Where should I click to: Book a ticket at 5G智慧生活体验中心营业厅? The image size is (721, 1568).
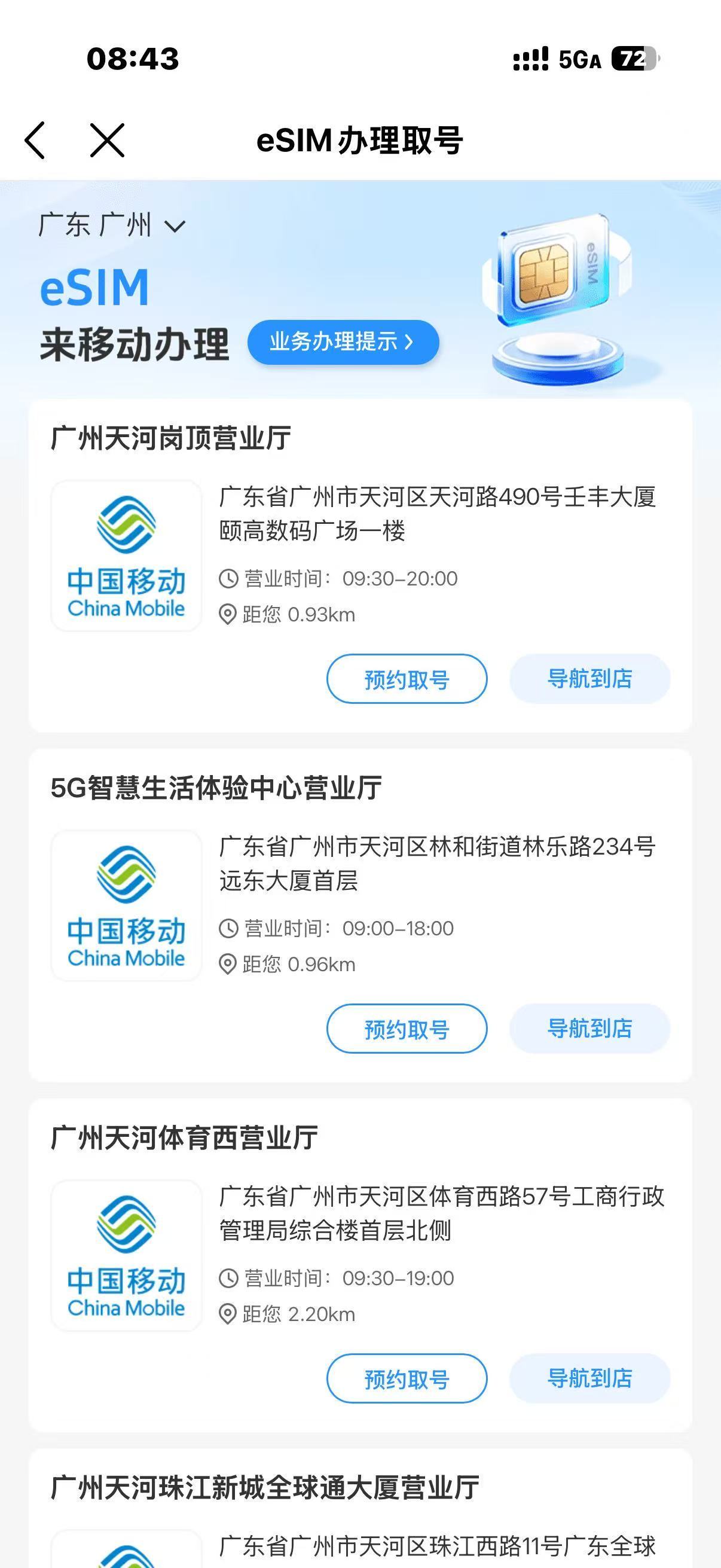pyautogui.click(x=407, y=1029)
